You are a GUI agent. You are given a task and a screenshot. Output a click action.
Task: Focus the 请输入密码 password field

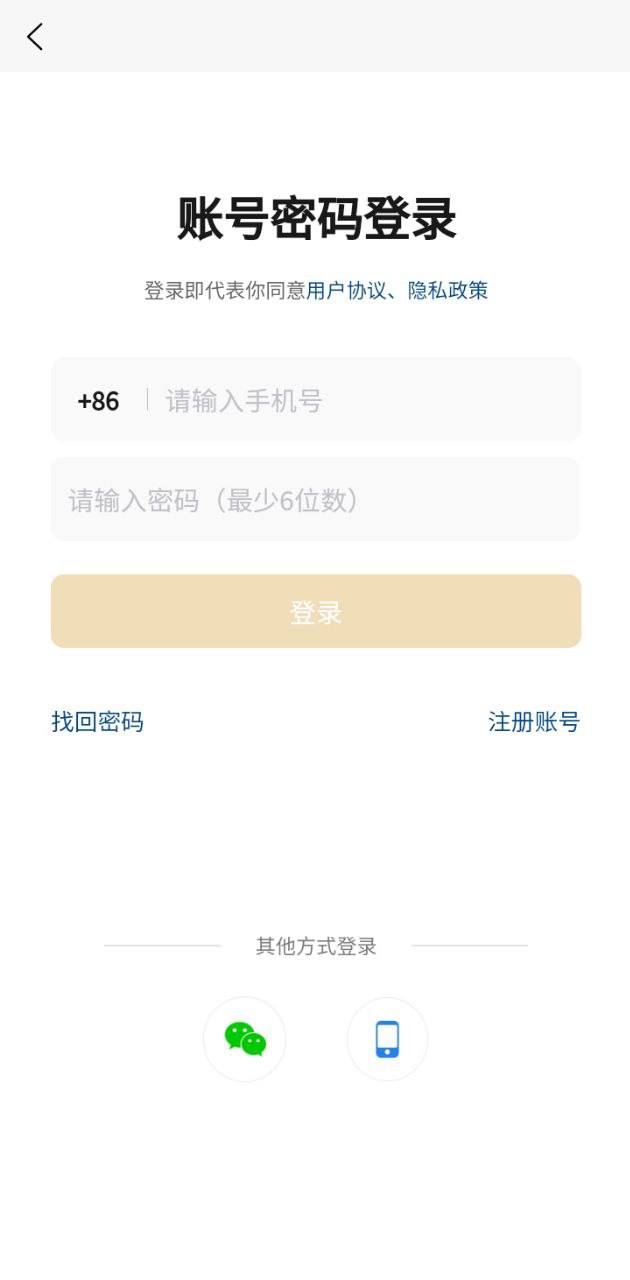point(316,500)
